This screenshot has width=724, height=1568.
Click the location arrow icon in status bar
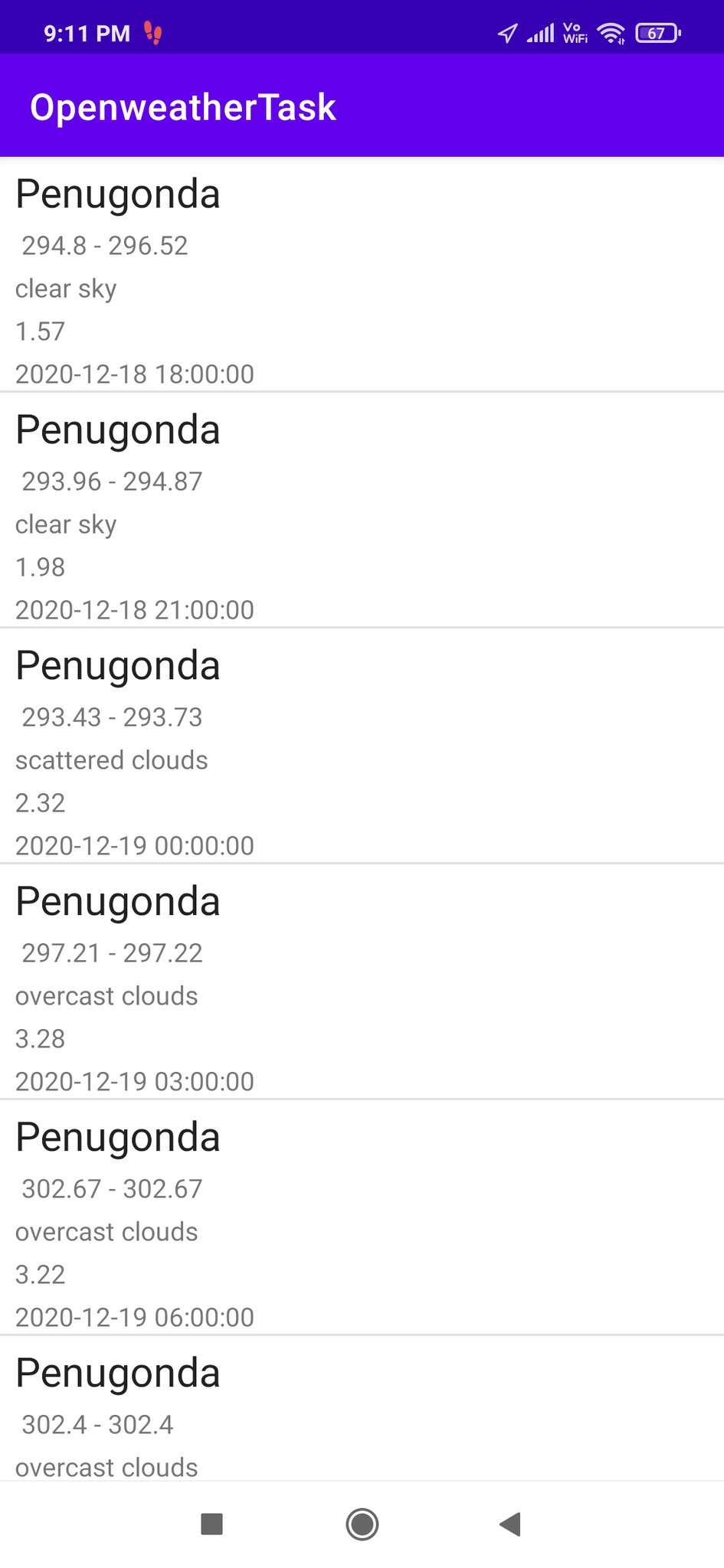506,32
